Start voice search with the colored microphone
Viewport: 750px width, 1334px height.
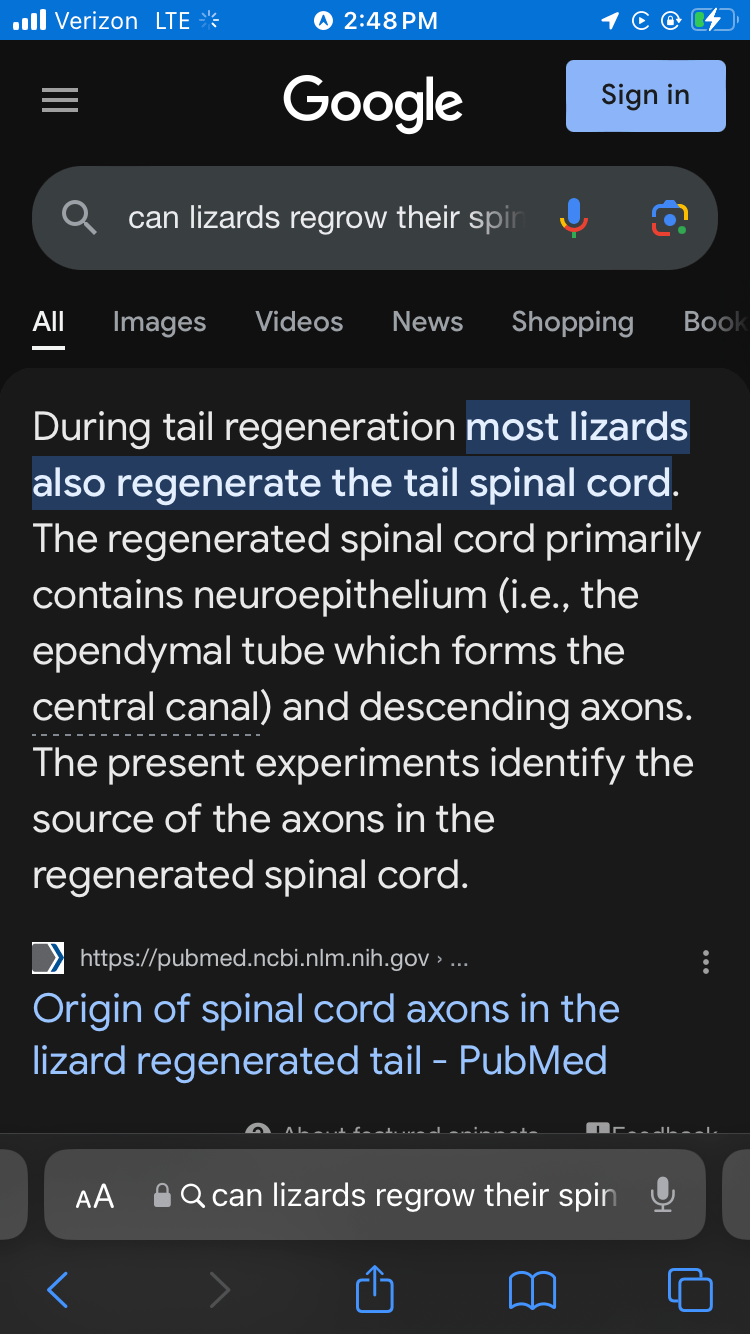(x=573, y=218)
